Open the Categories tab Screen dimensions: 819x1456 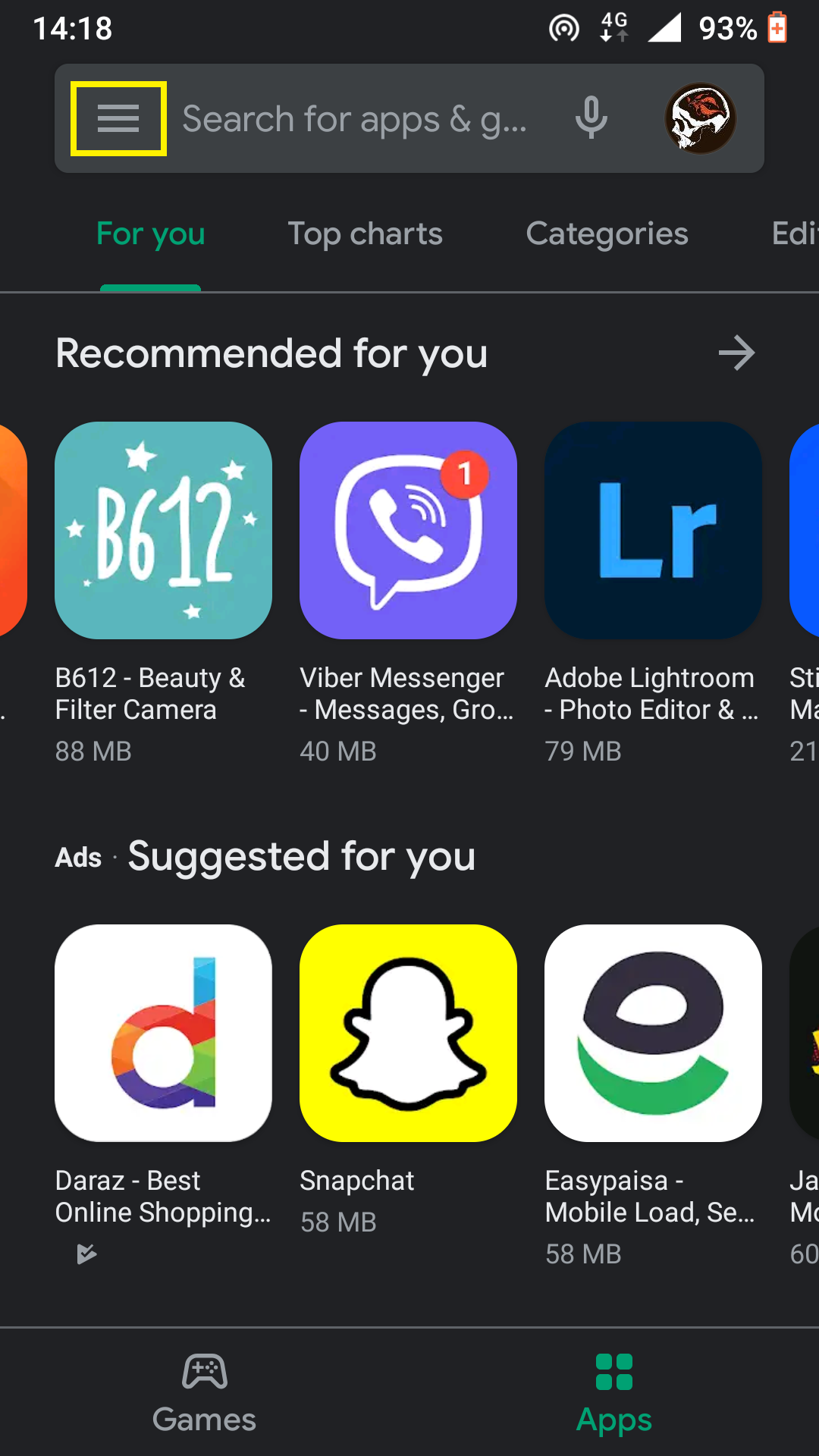(x=607, y=234)
